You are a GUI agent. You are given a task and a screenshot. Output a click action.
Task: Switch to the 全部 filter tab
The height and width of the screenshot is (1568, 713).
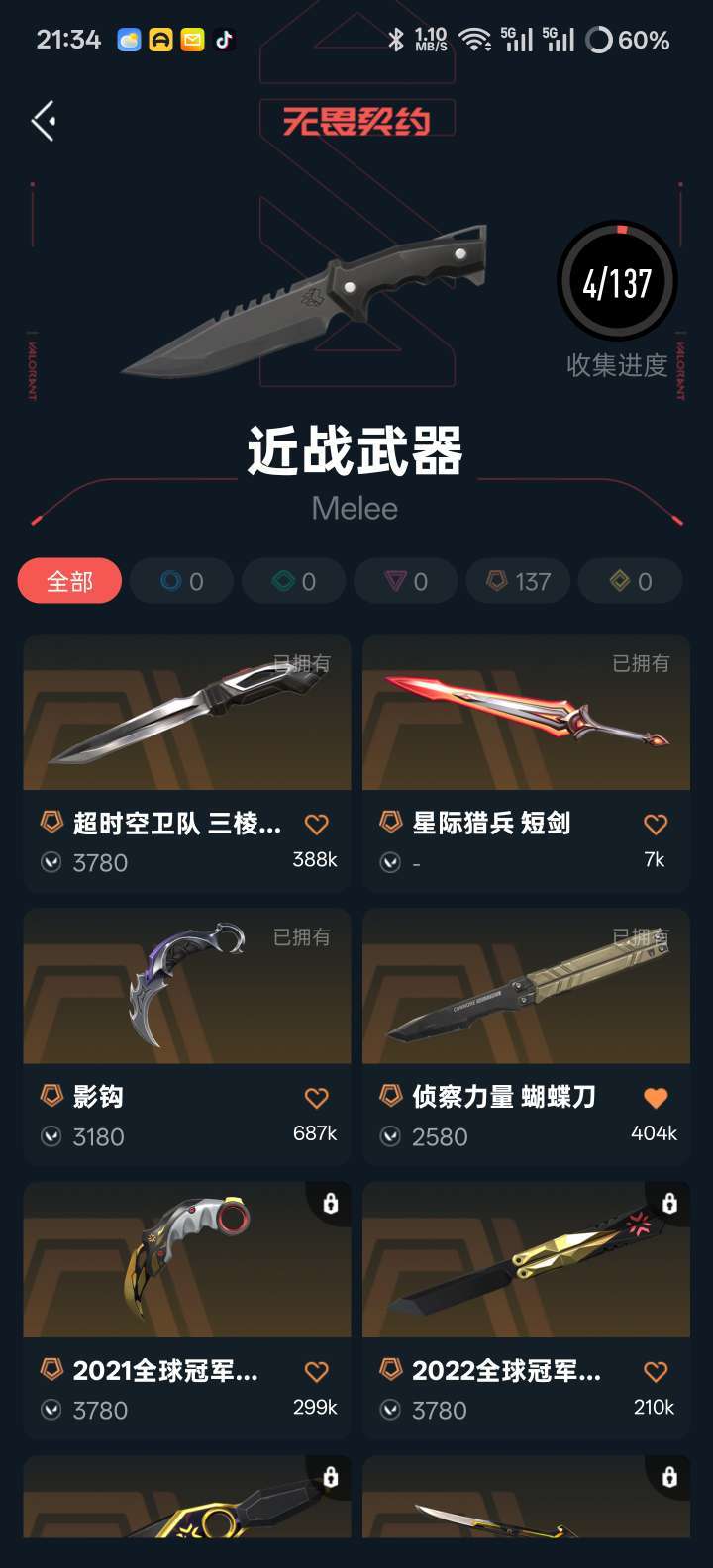(69, 581)
